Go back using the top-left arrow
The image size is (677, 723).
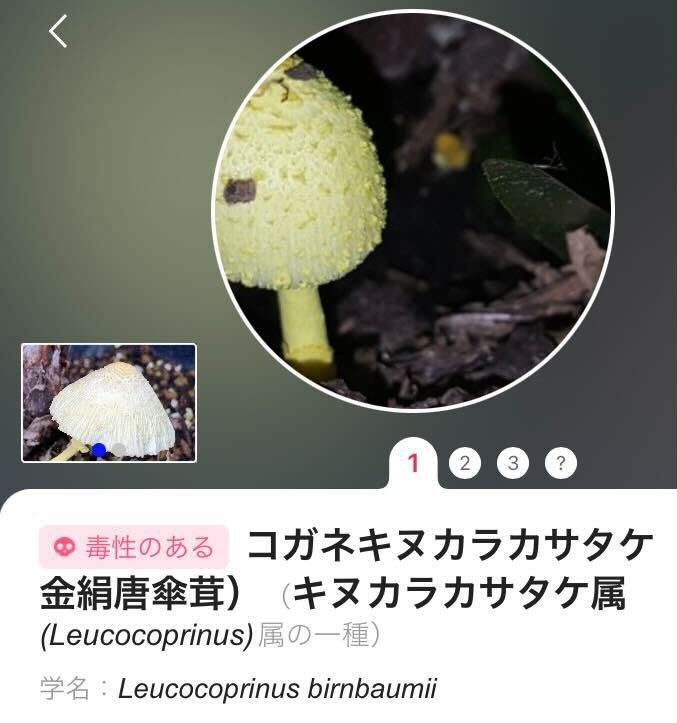(58, 32)
